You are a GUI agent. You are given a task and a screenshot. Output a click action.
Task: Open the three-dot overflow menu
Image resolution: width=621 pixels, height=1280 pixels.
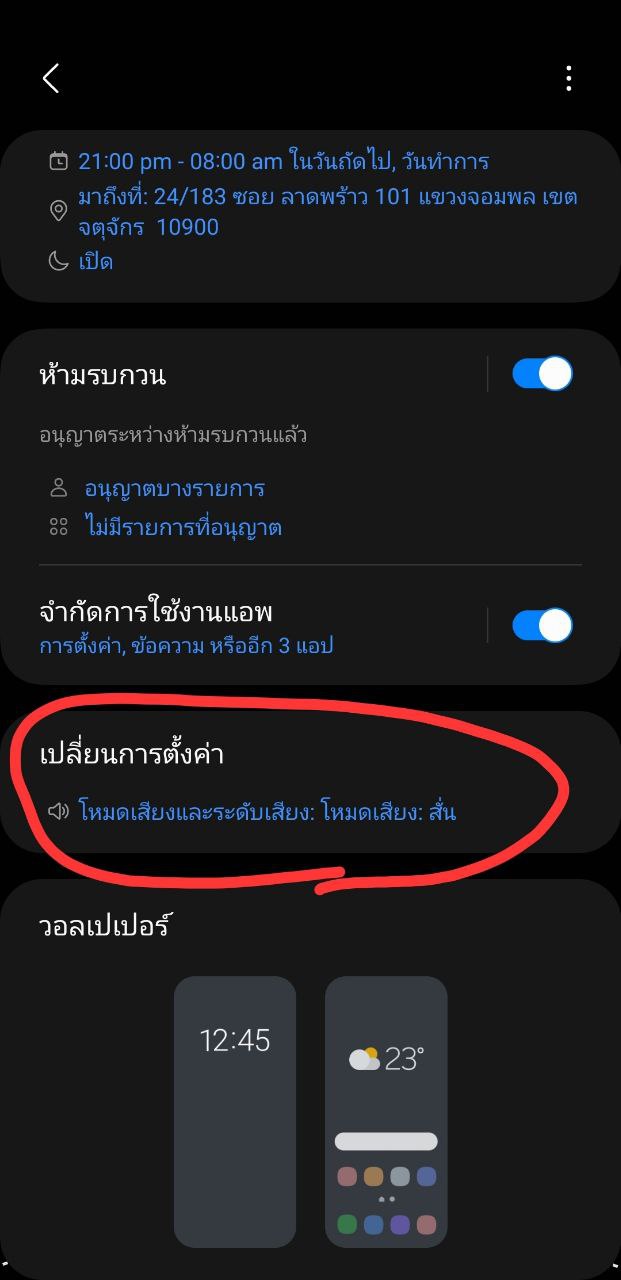pos(568,78)
